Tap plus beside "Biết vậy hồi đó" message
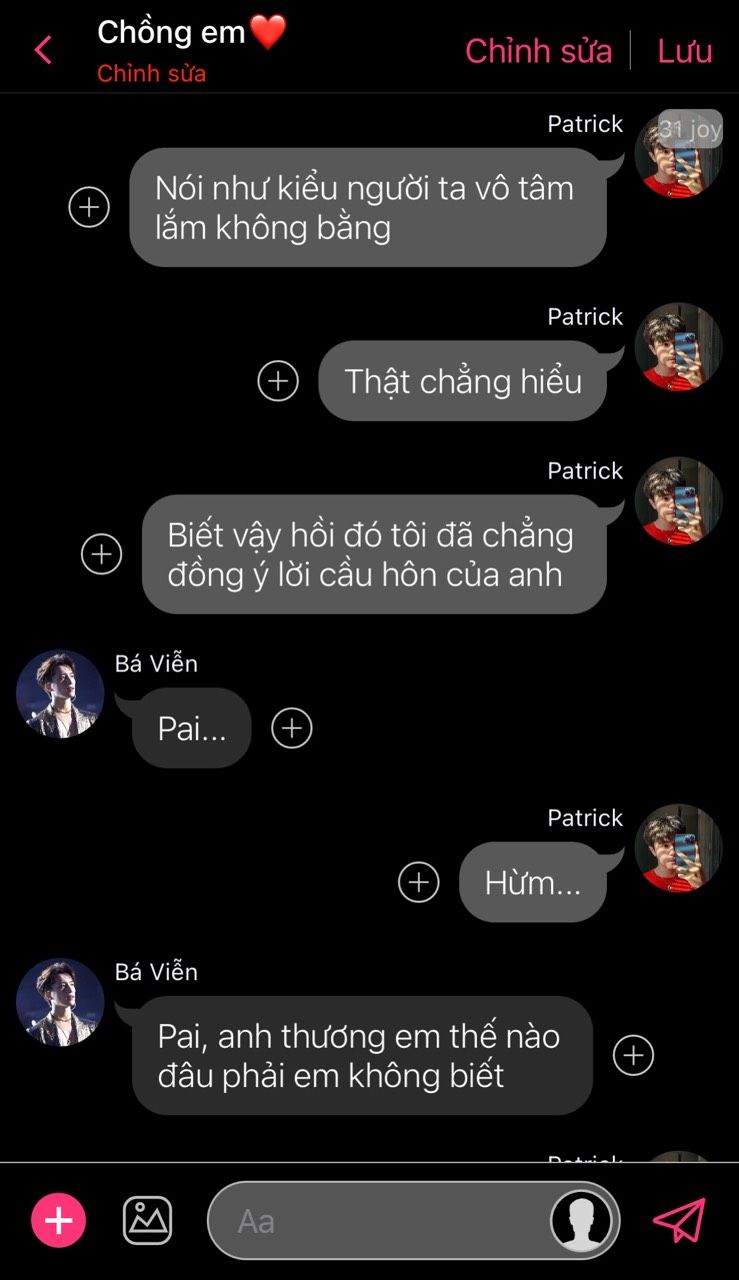Image resolution: width=739 pixels, height=1280 pixels. 101,554
